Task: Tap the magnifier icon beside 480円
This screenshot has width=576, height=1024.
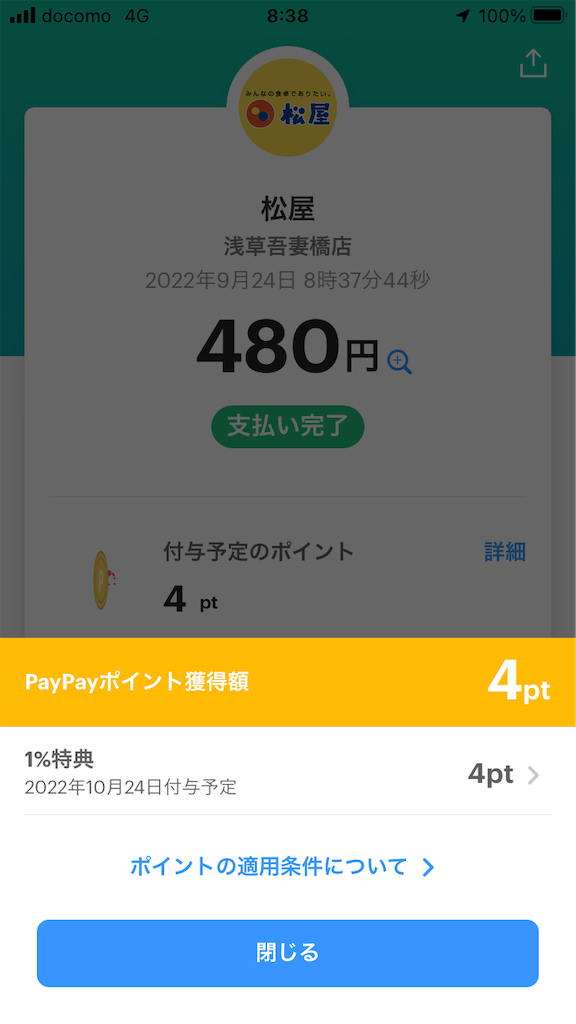Action: [399, 362]
